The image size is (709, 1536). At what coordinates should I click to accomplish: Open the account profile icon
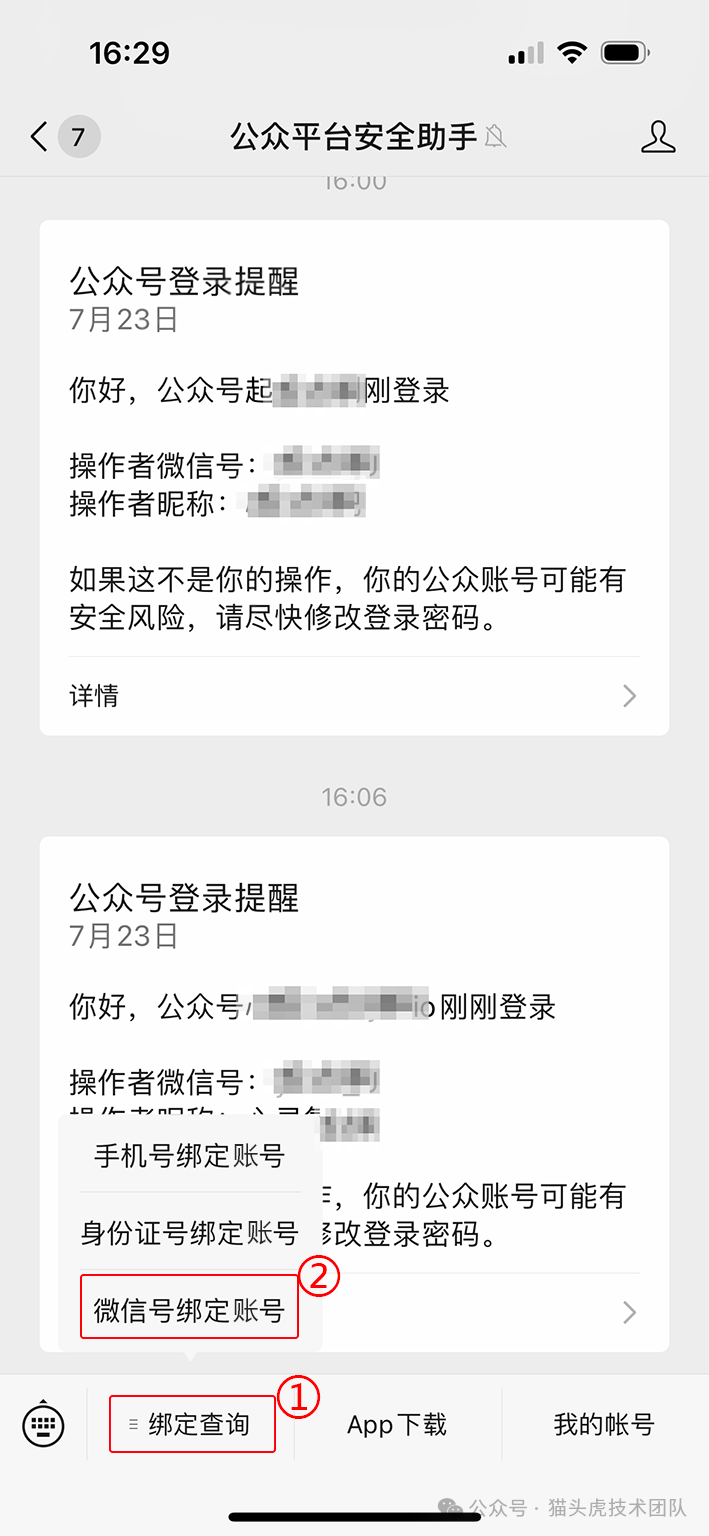coord(657,137)
